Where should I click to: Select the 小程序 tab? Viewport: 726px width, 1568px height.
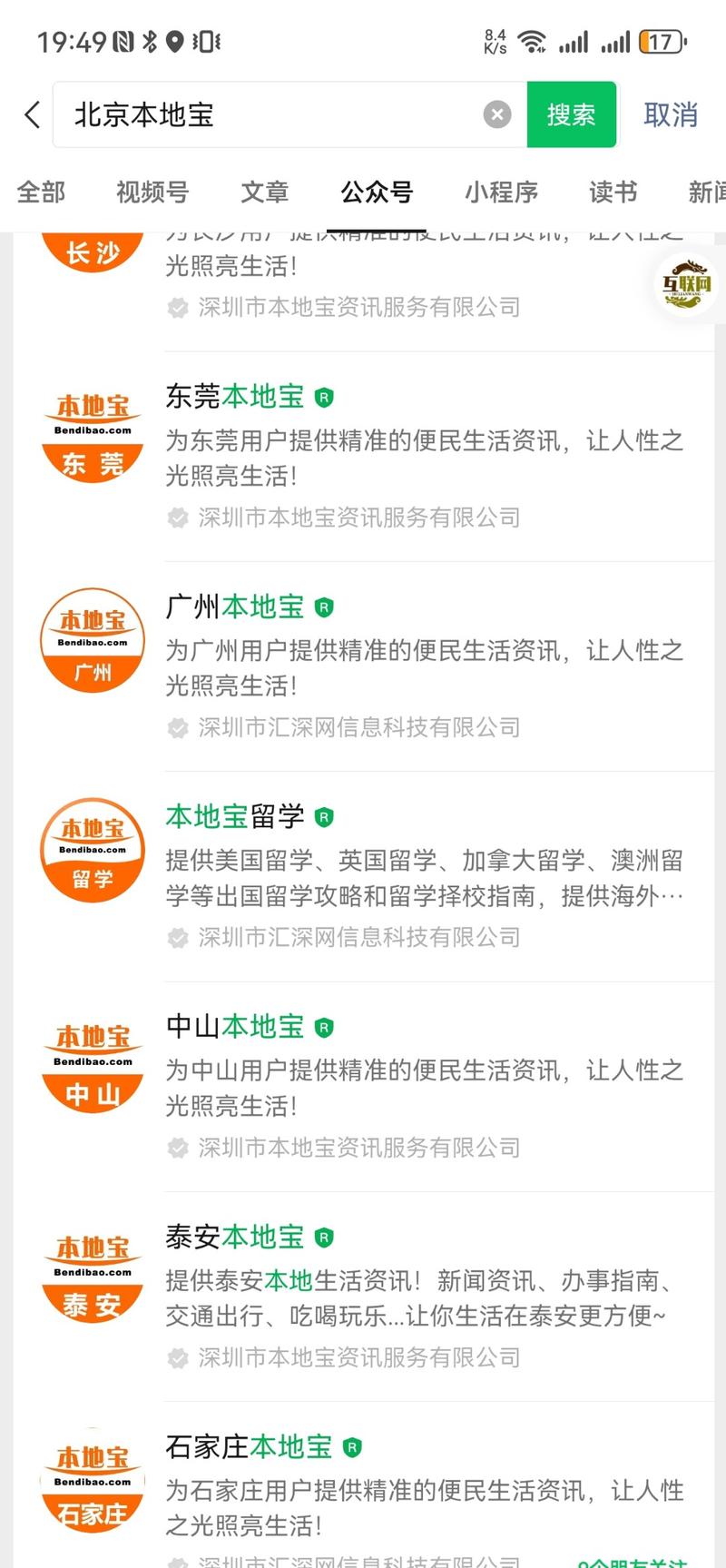click(x=501, y=192)
